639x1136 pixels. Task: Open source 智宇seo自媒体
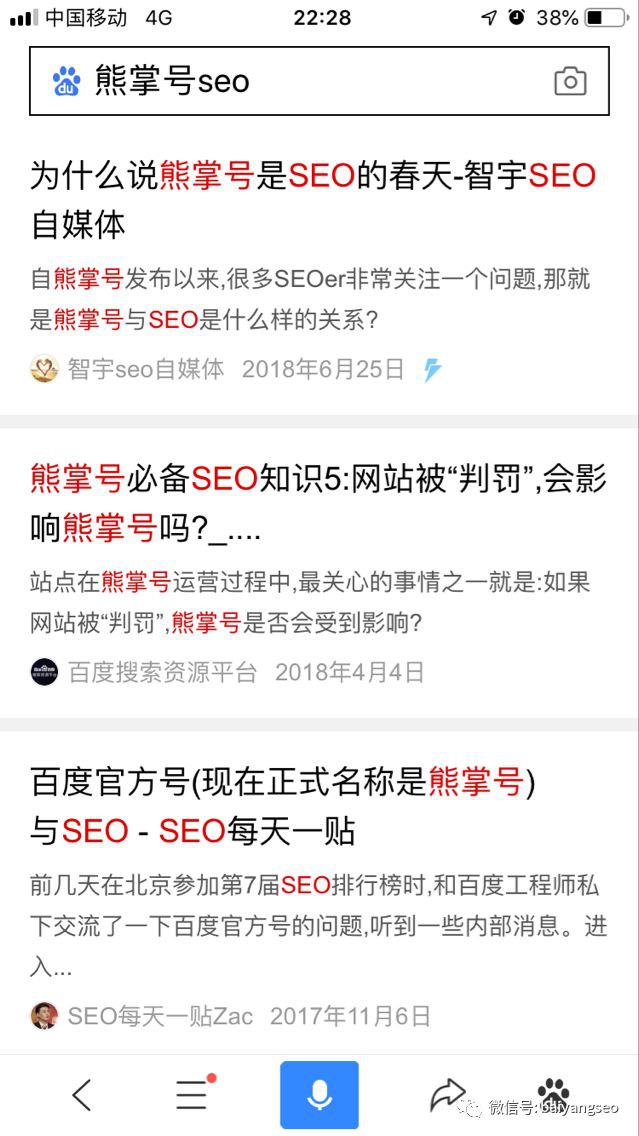(x=145, y=369)
